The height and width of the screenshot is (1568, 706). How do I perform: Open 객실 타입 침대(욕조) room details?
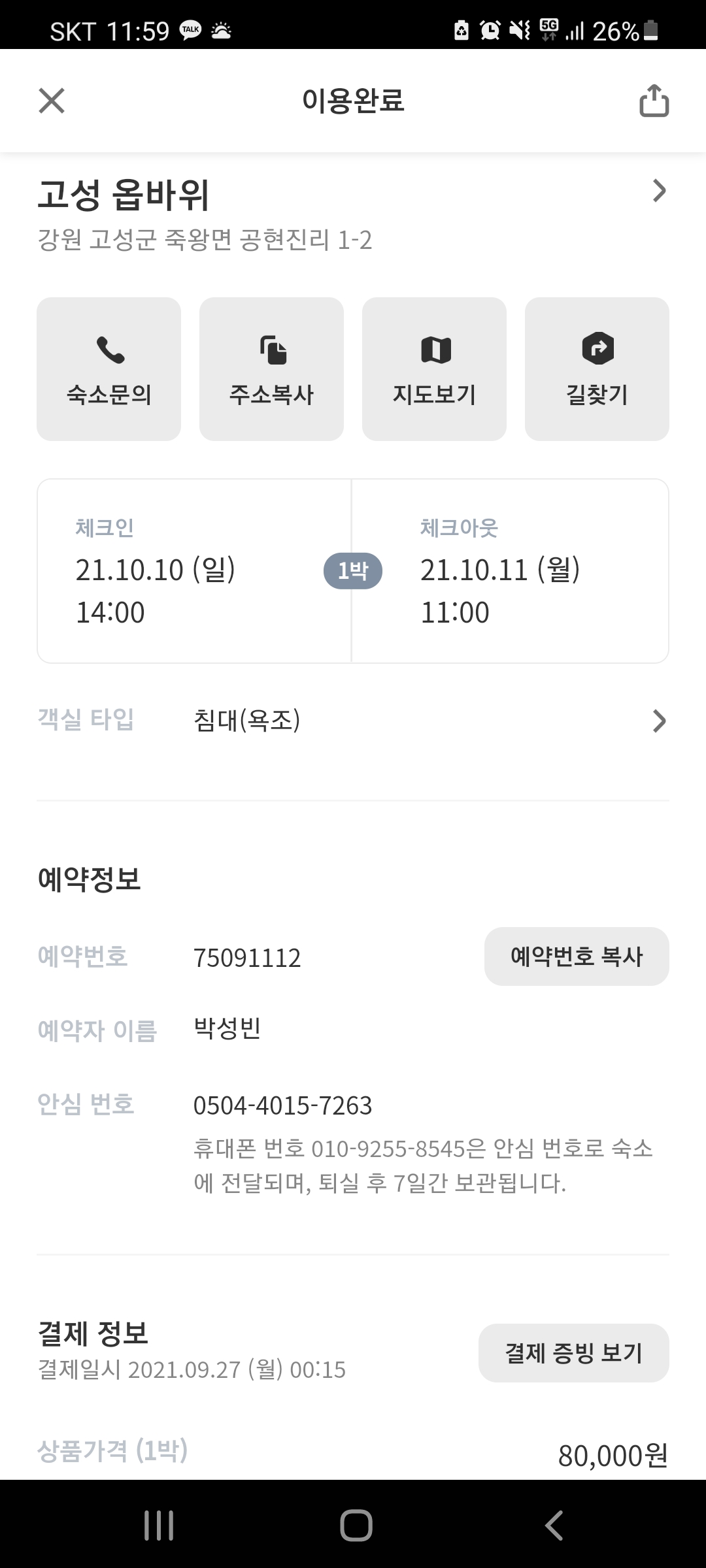click(353, 721)
